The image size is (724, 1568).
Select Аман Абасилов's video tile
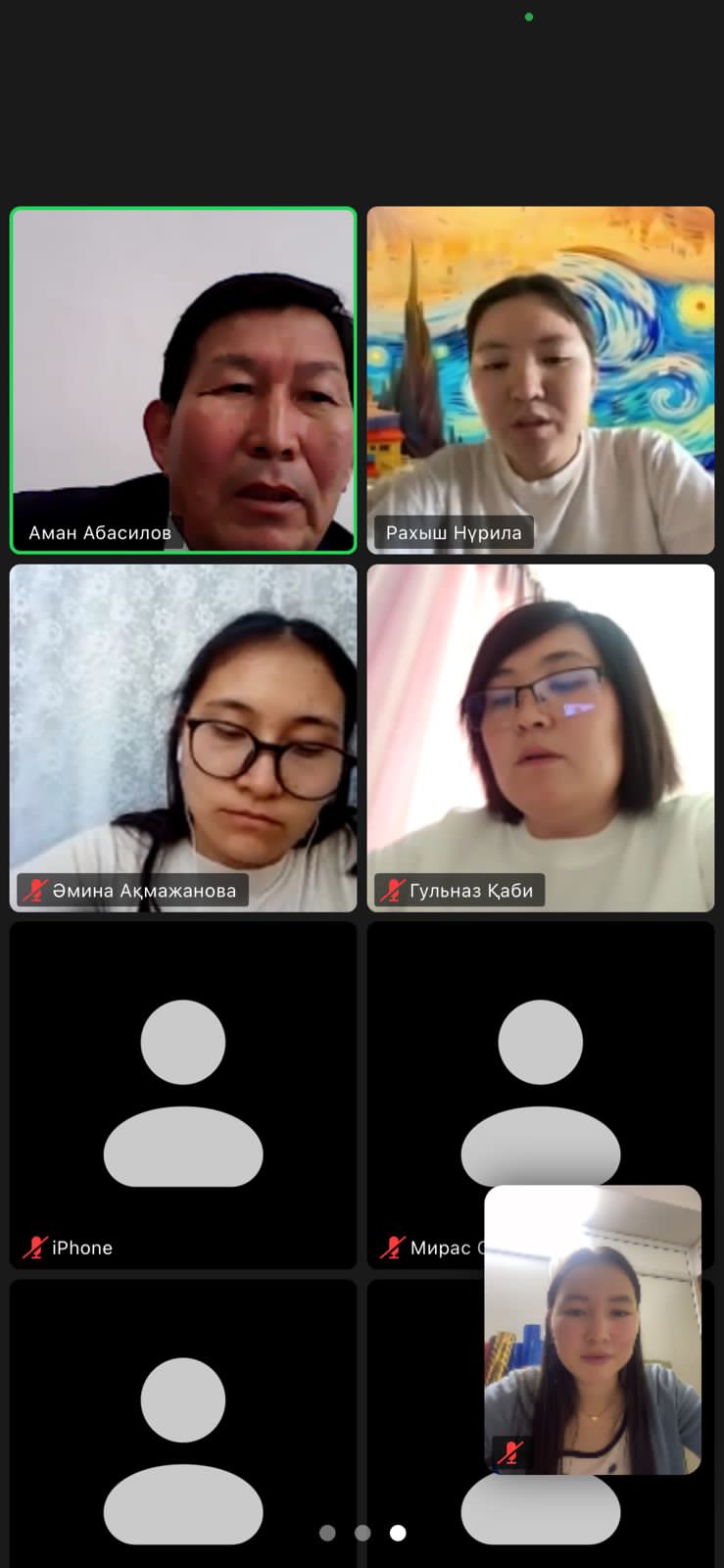click(183, 380)
